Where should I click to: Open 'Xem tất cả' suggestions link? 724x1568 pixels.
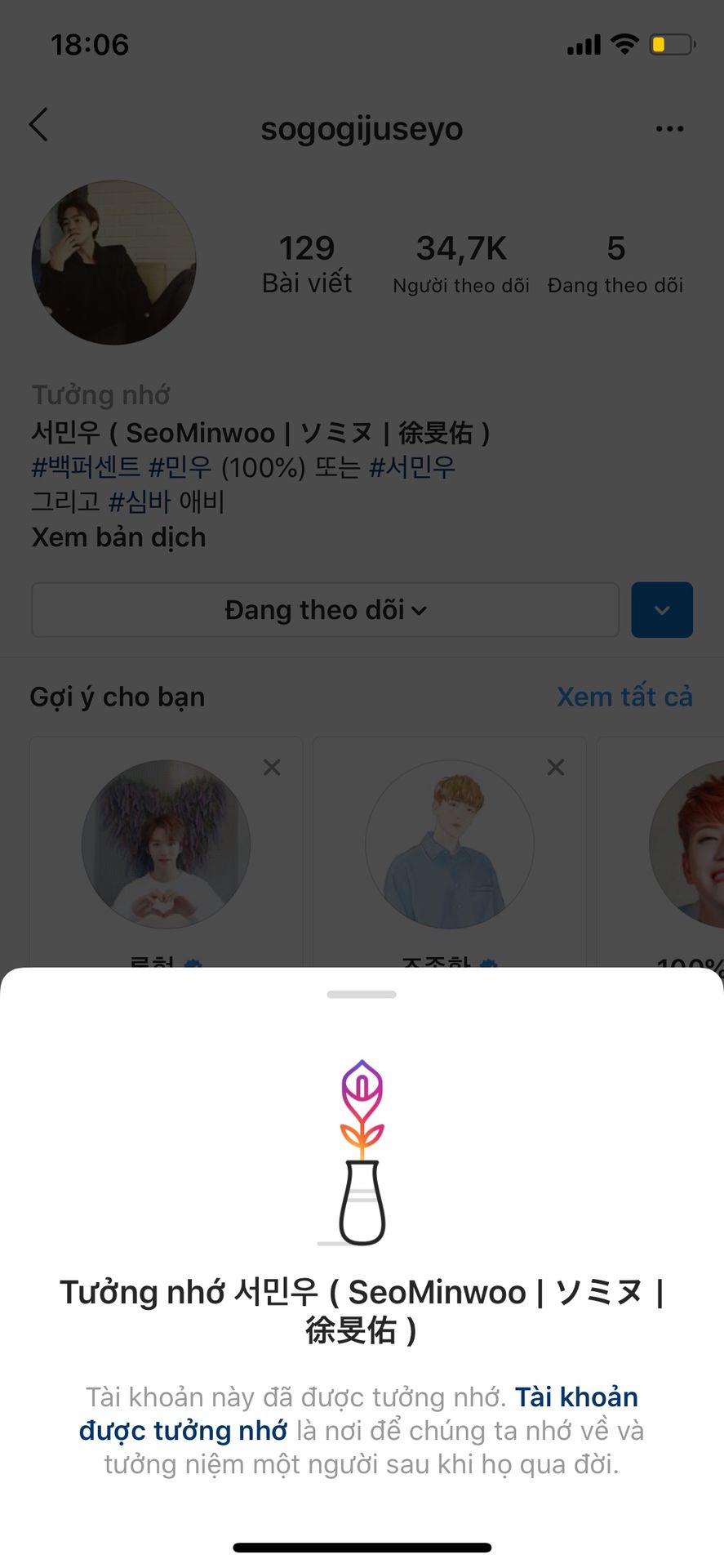click(624, 697)
